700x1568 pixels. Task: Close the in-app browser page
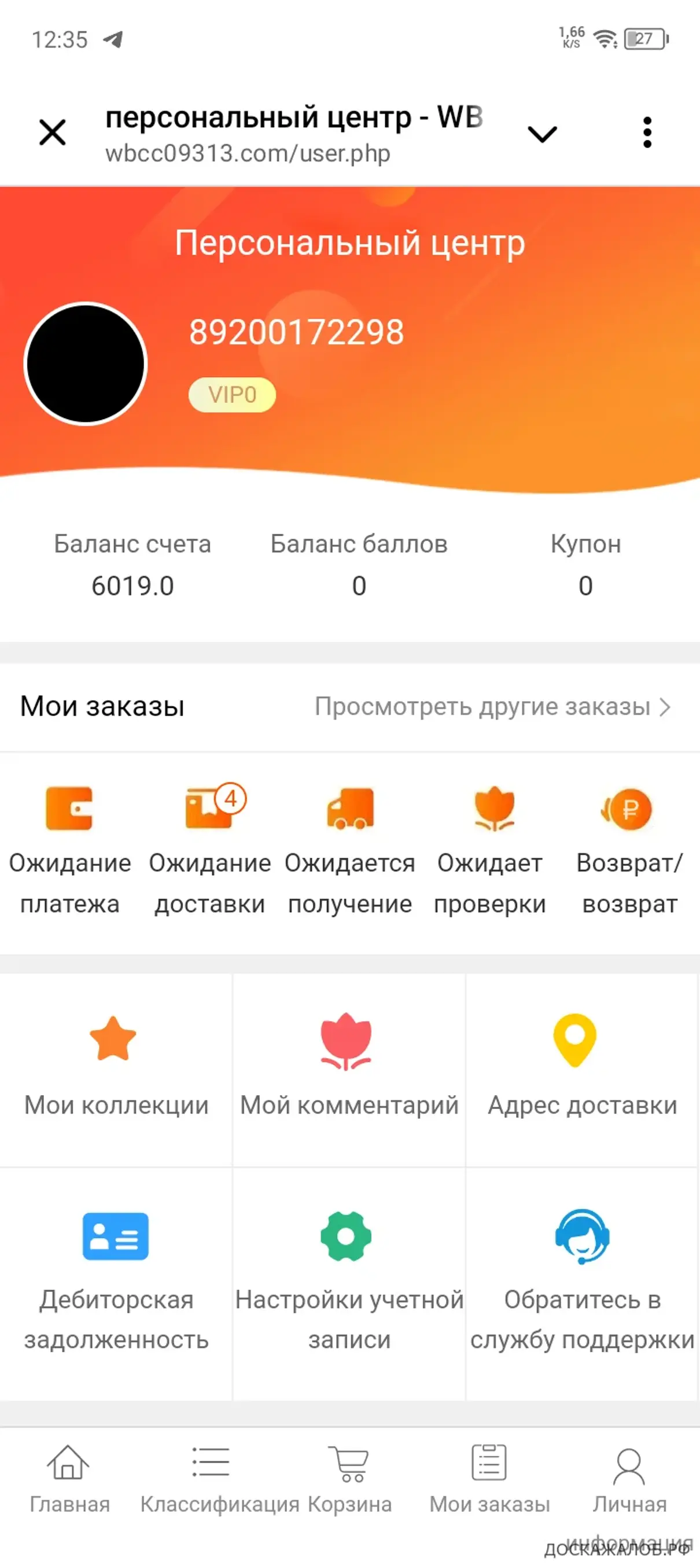(x=52, y=132)
